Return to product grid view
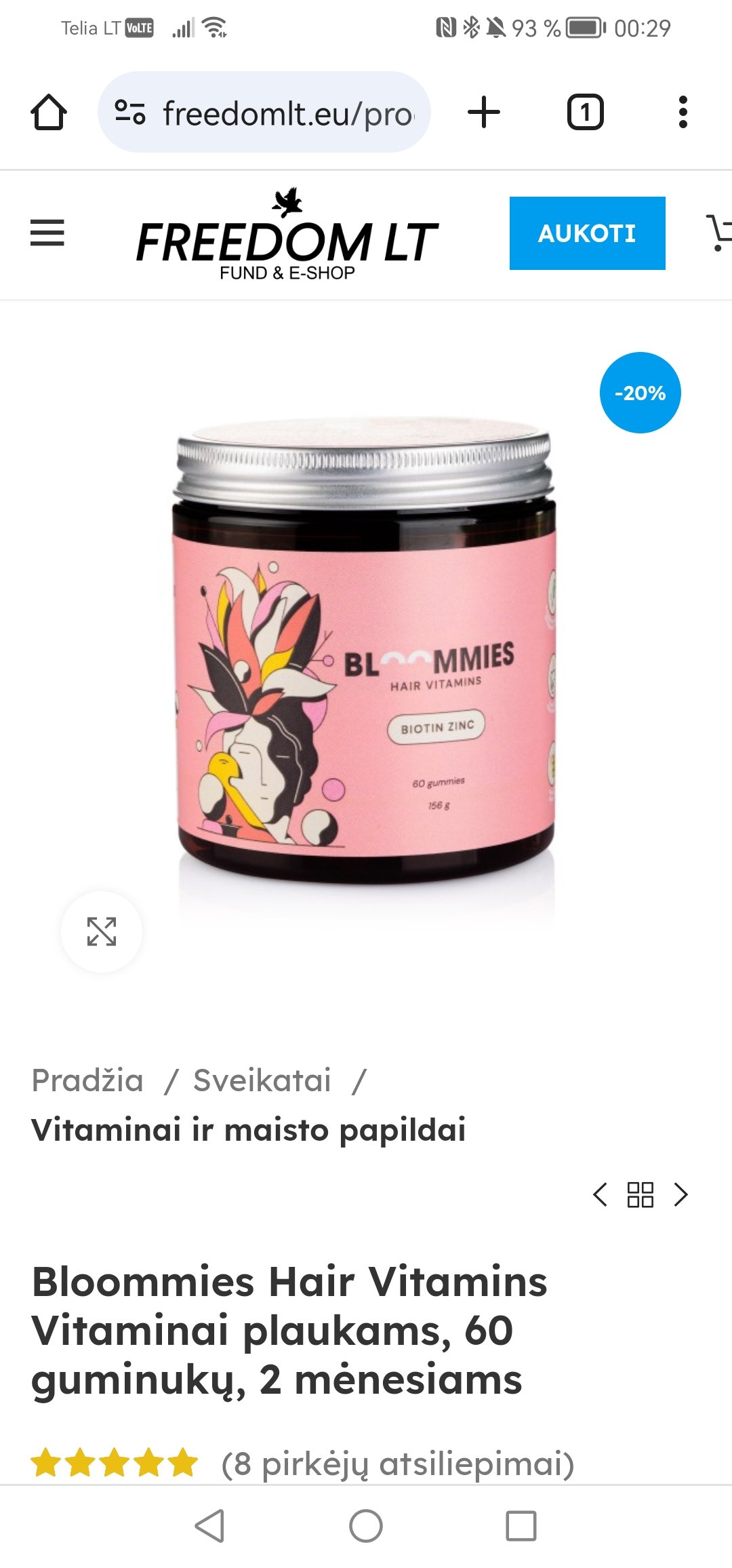This screenshot has height=1568, width=732. click(640, 1194)
